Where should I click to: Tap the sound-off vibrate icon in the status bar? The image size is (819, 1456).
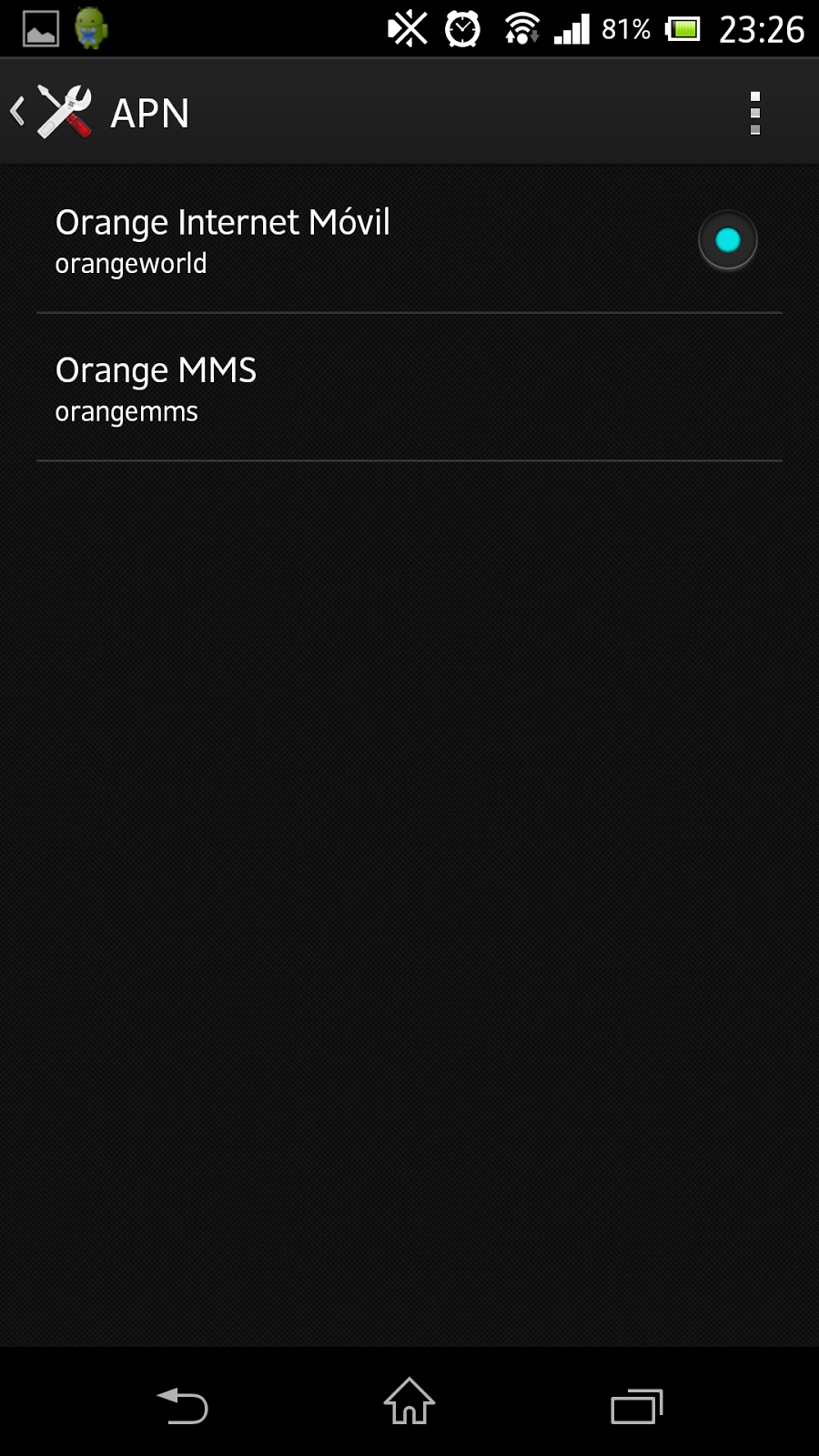click(x=408, y=28)
